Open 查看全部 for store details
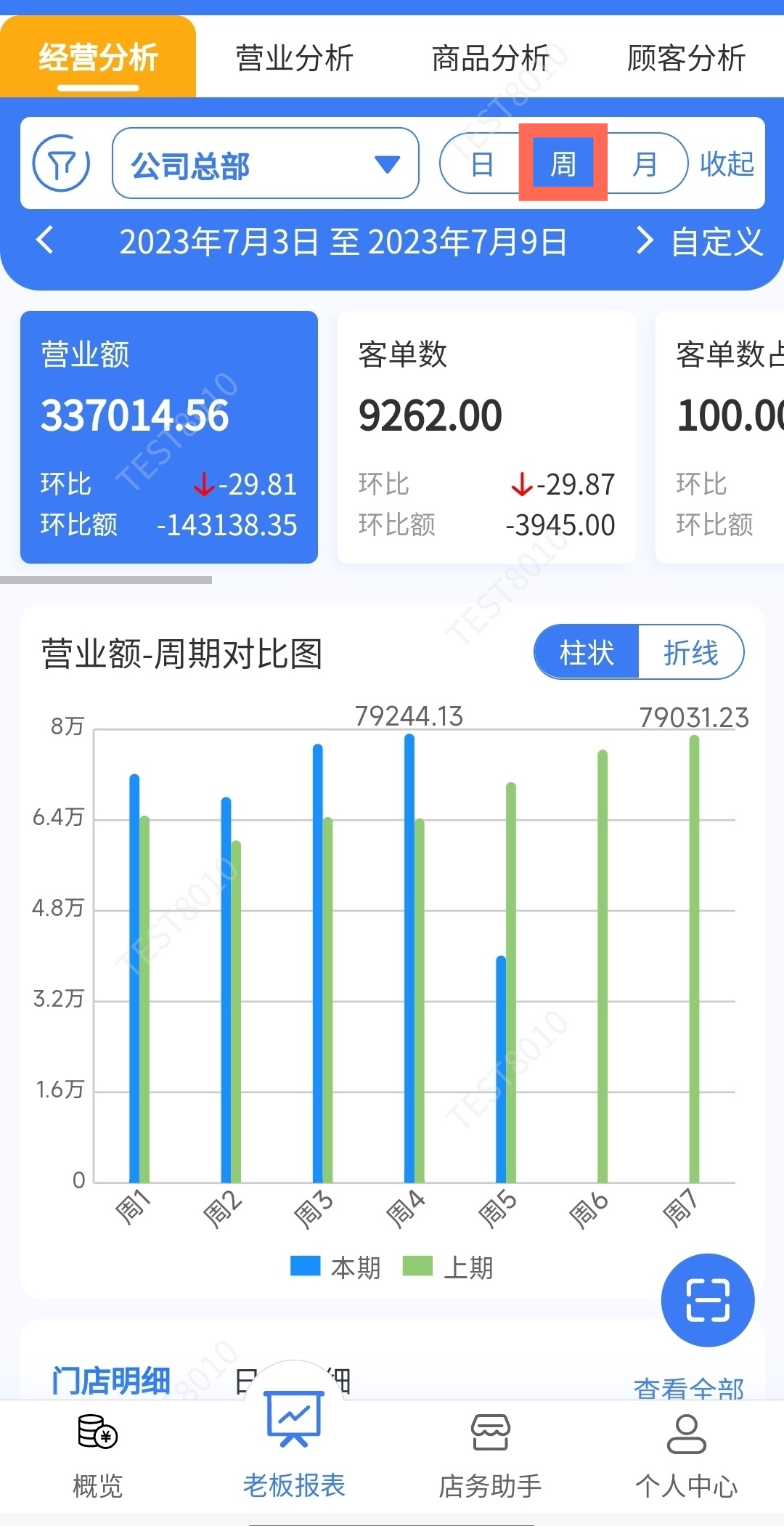The width and height of the screenshot is (784, 1526). coord(688,1387)
